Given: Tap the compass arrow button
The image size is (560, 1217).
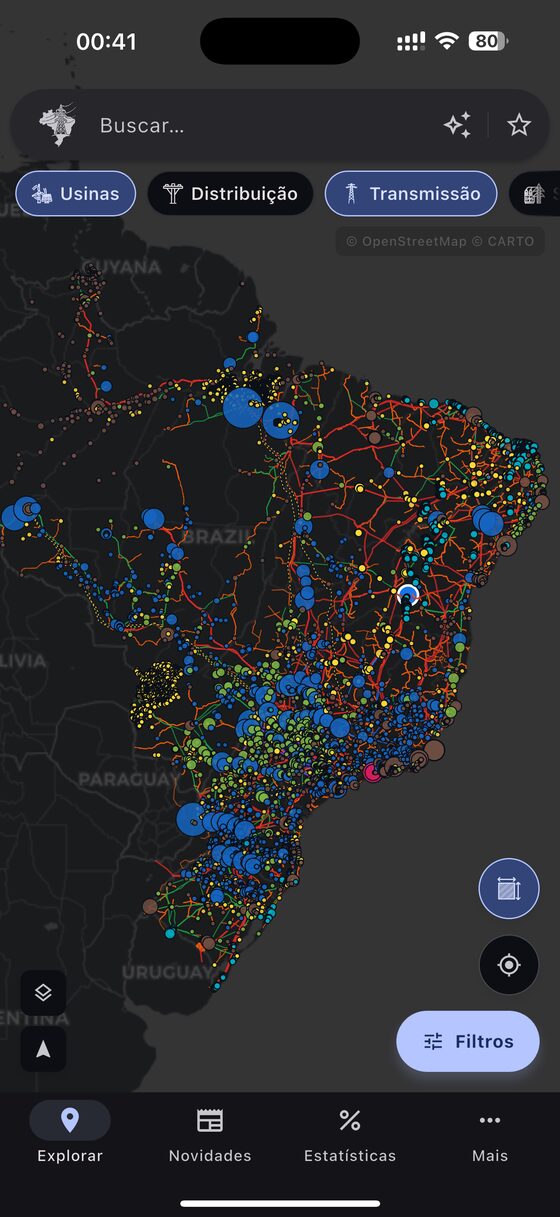Looking at the screenshot, I should click(x=43, y=1050).
